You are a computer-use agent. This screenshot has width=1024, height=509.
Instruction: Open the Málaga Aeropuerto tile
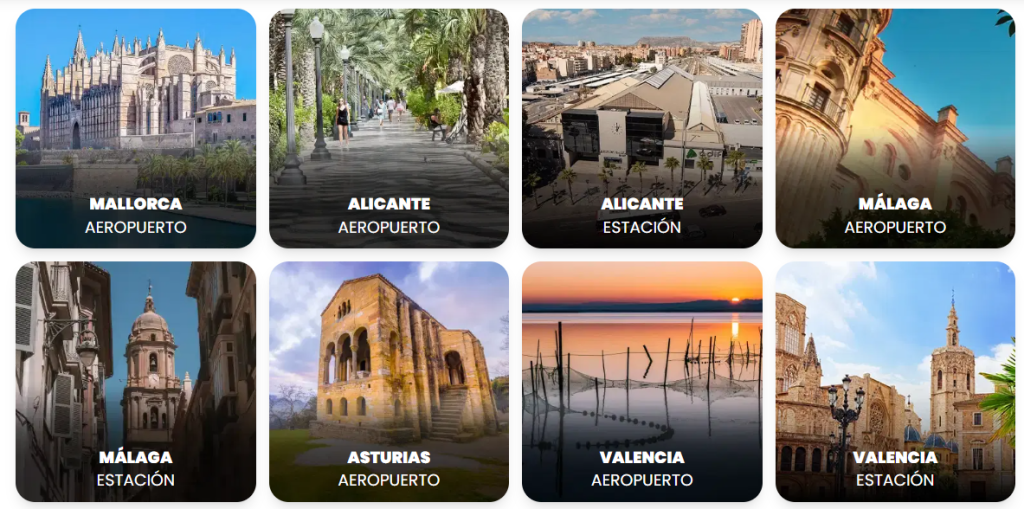(x=894, y=128)
